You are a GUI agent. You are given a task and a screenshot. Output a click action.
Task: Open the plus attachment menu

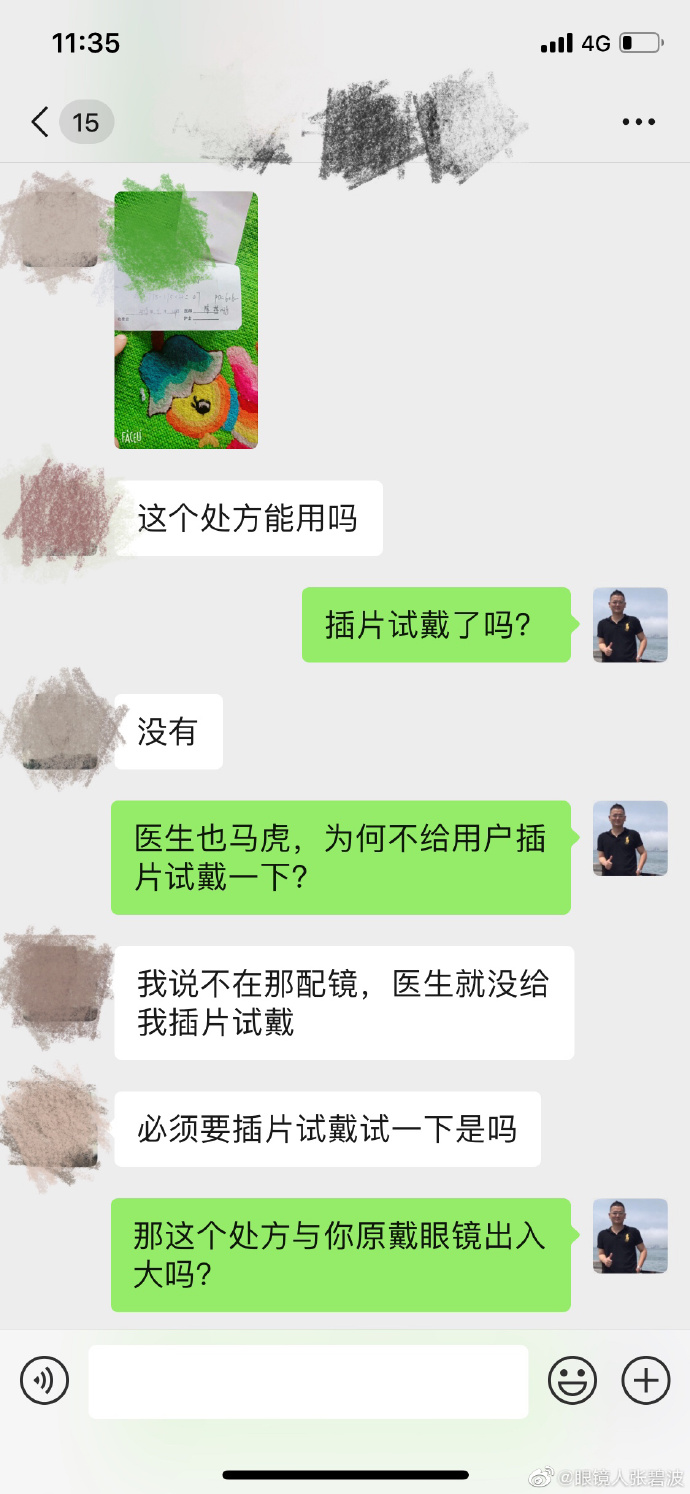(x=646, y=1381)
